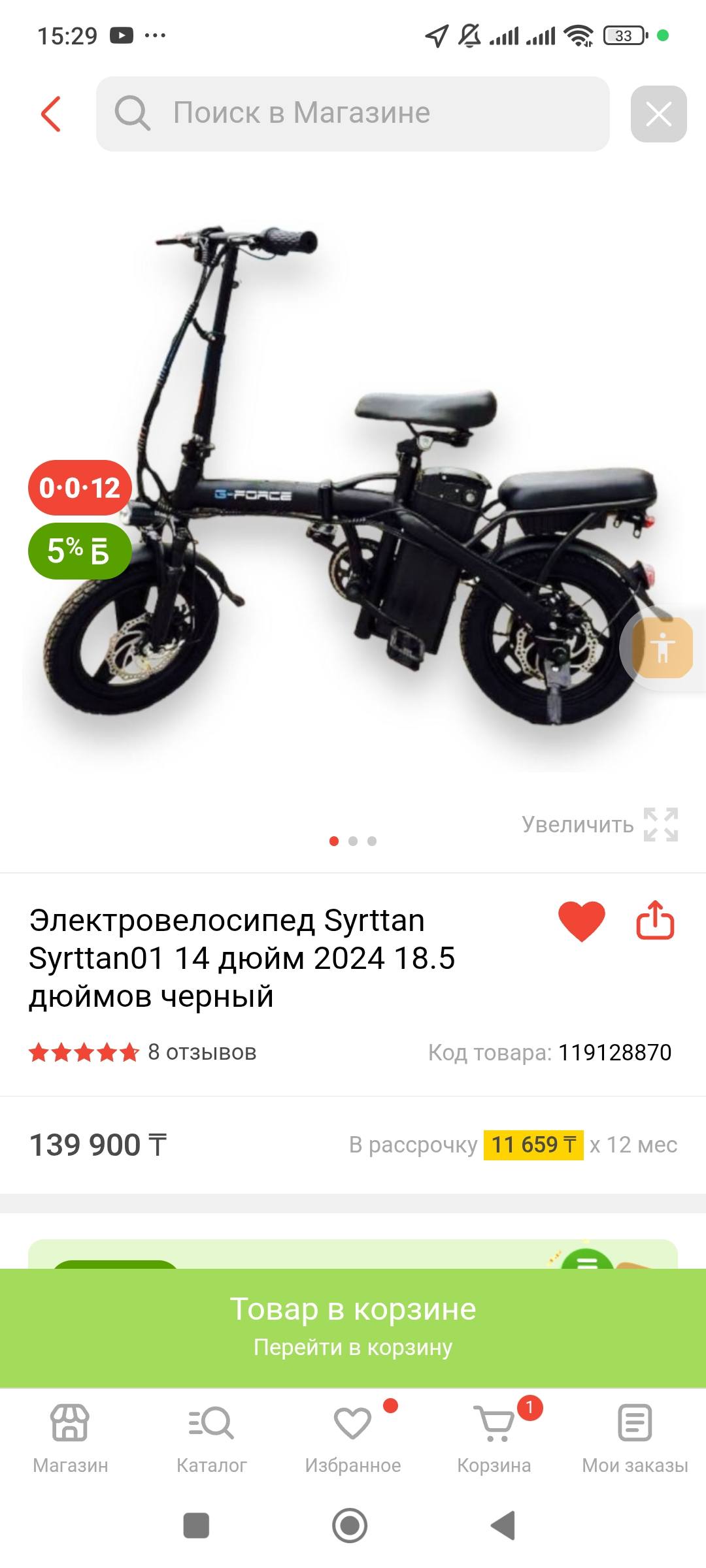The width and height of the screenshot is (706, 1568).
Task: Select the second image carousel dot
Action: [x=353, y=841]
